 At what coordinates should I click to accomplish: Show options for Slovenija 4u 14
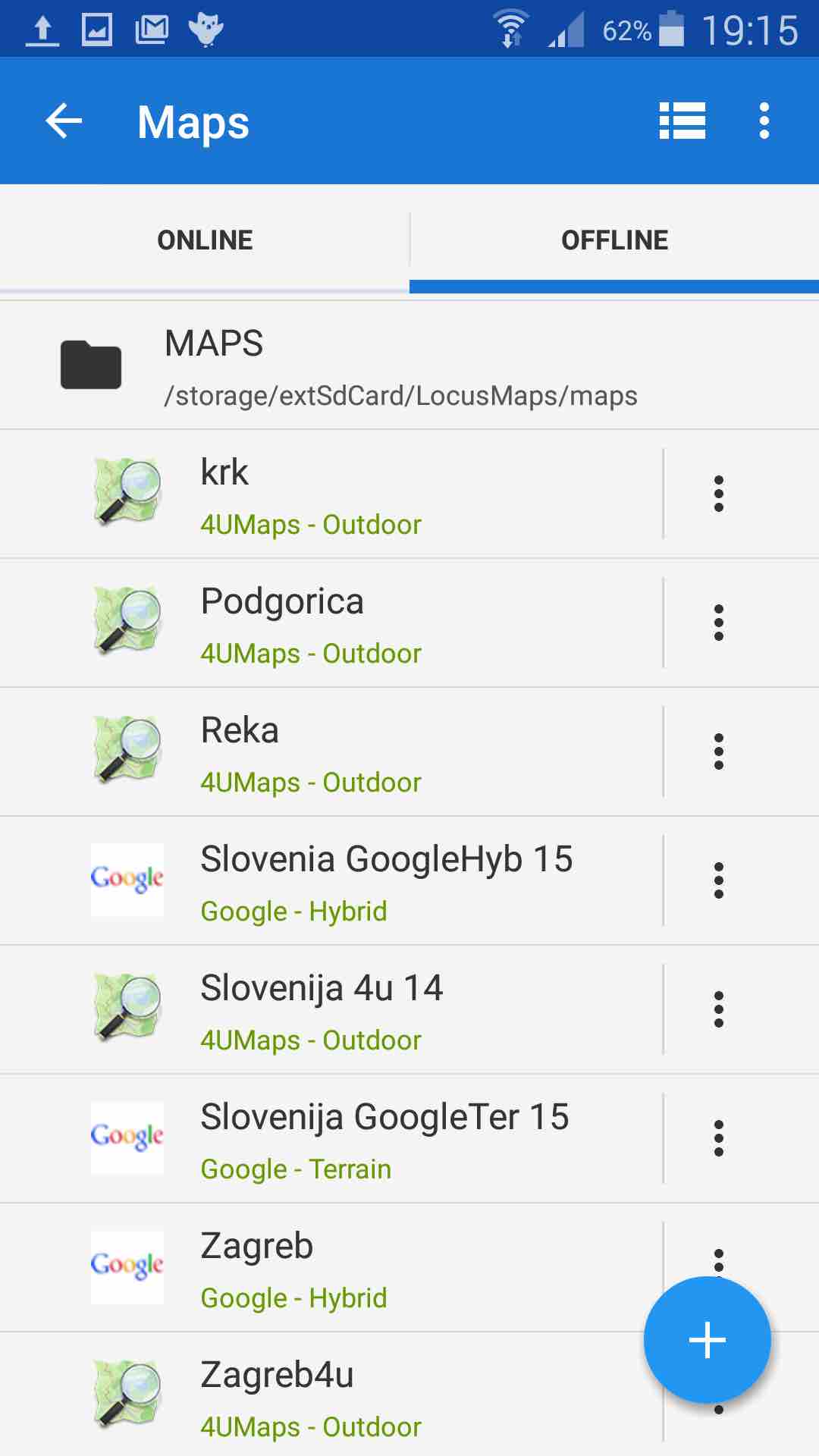point(719,1010)
